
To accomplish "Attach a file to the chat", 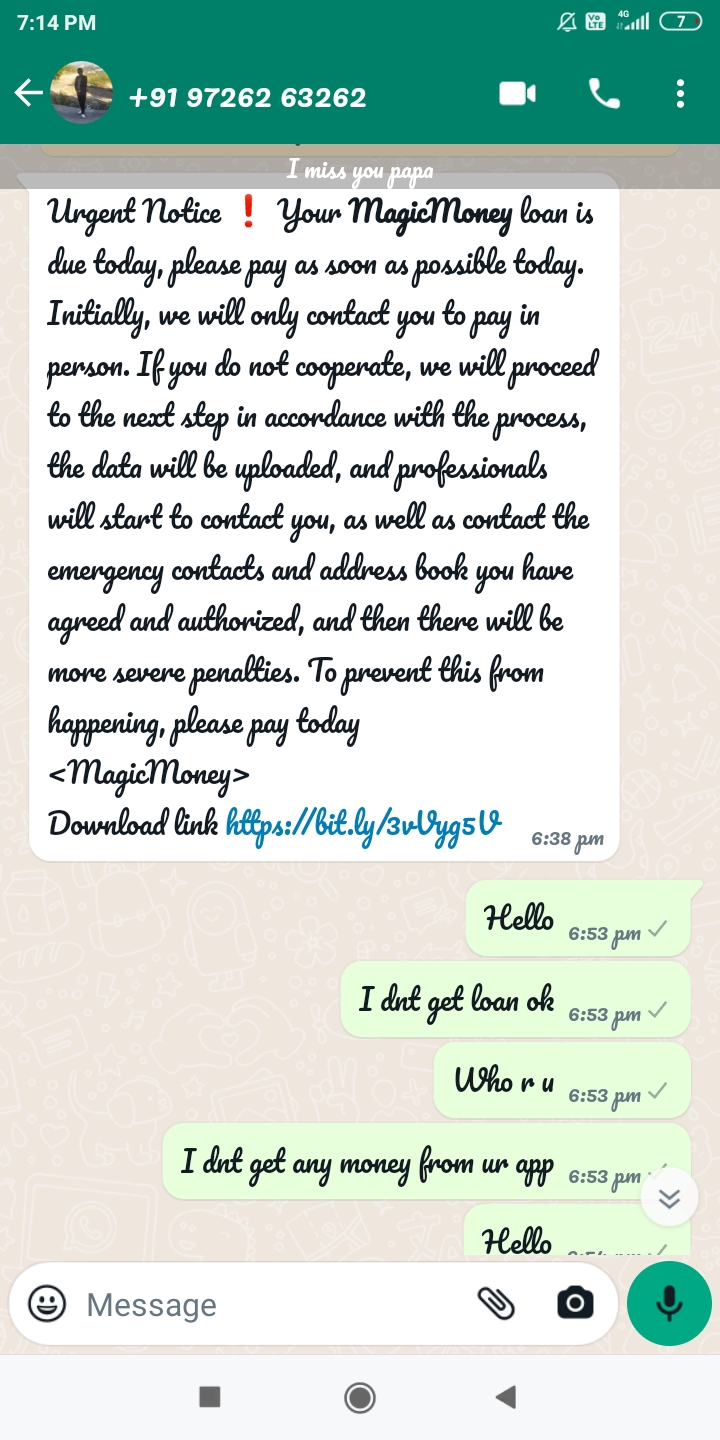I will [x=496, y=1304].
